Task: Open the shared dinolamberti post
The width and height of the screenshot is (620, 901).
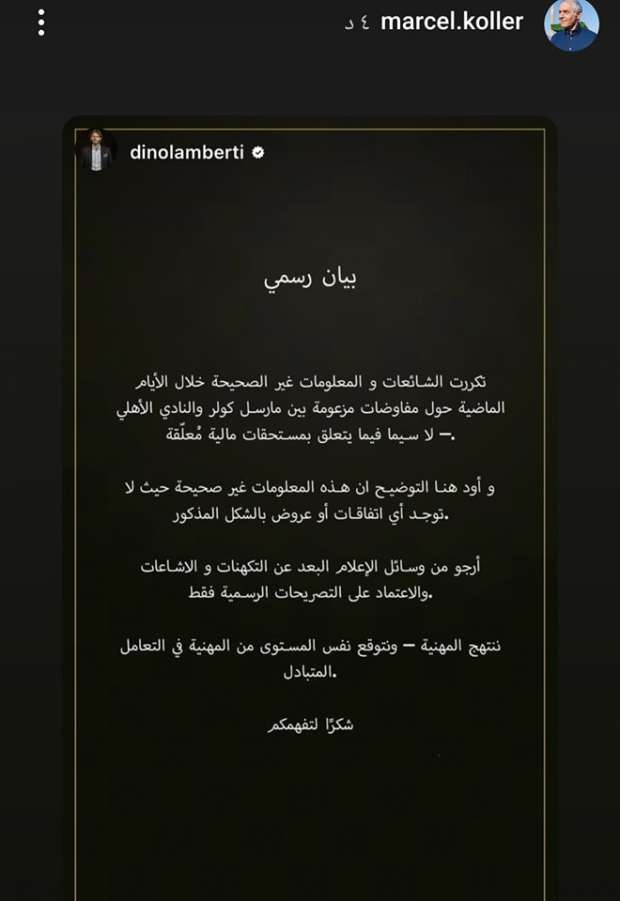Action: pos(309,500)
